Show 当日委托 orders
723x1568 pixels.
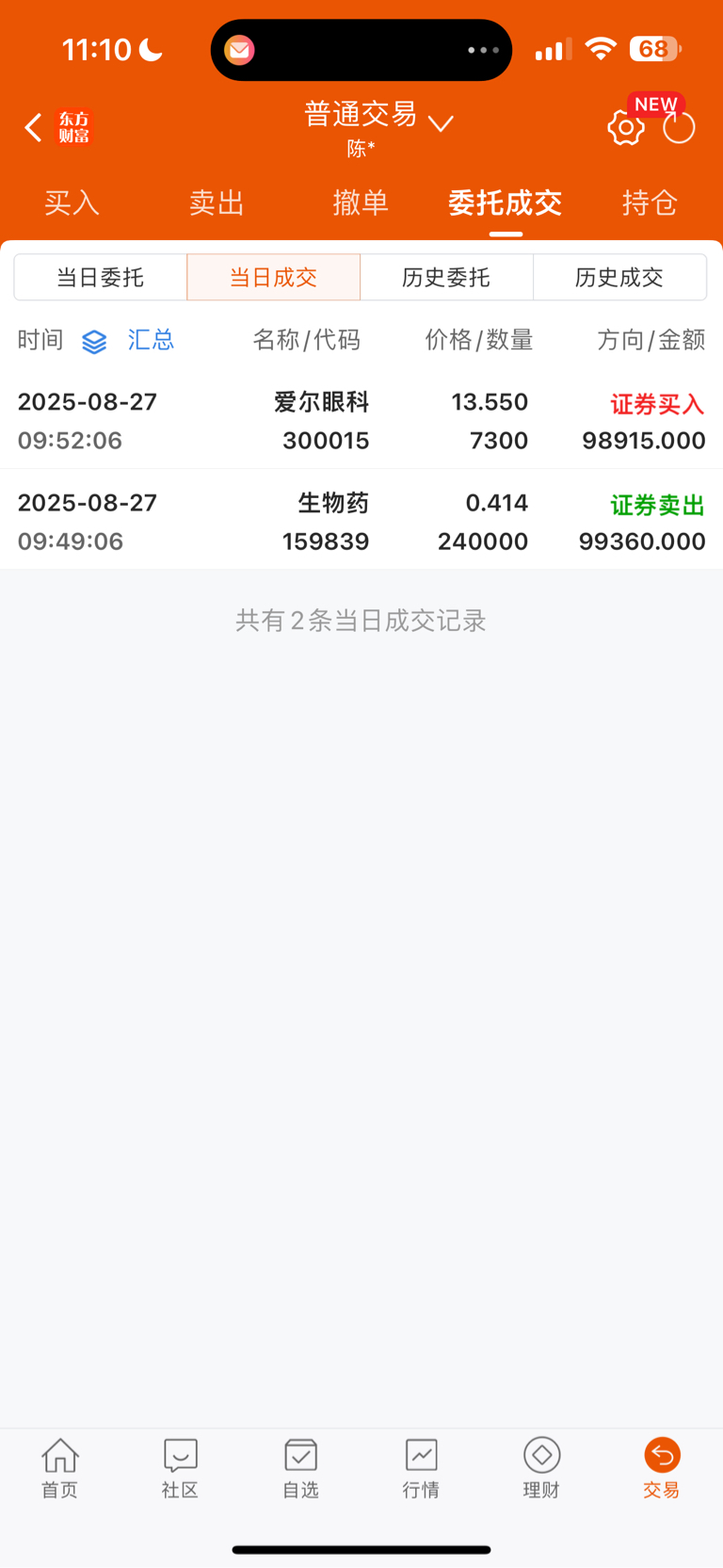point(101,277)
